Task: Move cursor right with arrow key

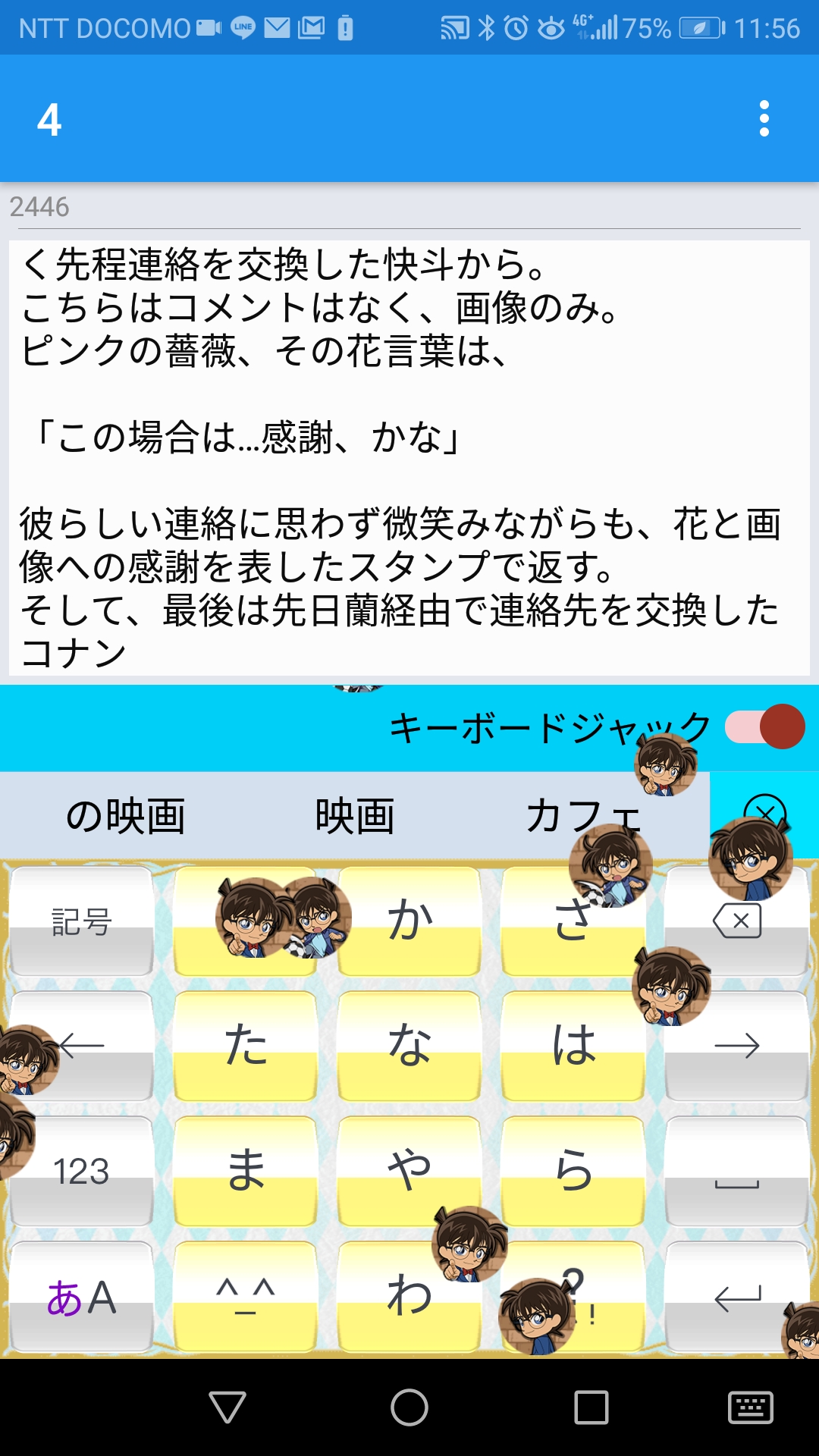Action: point(737,1046)
